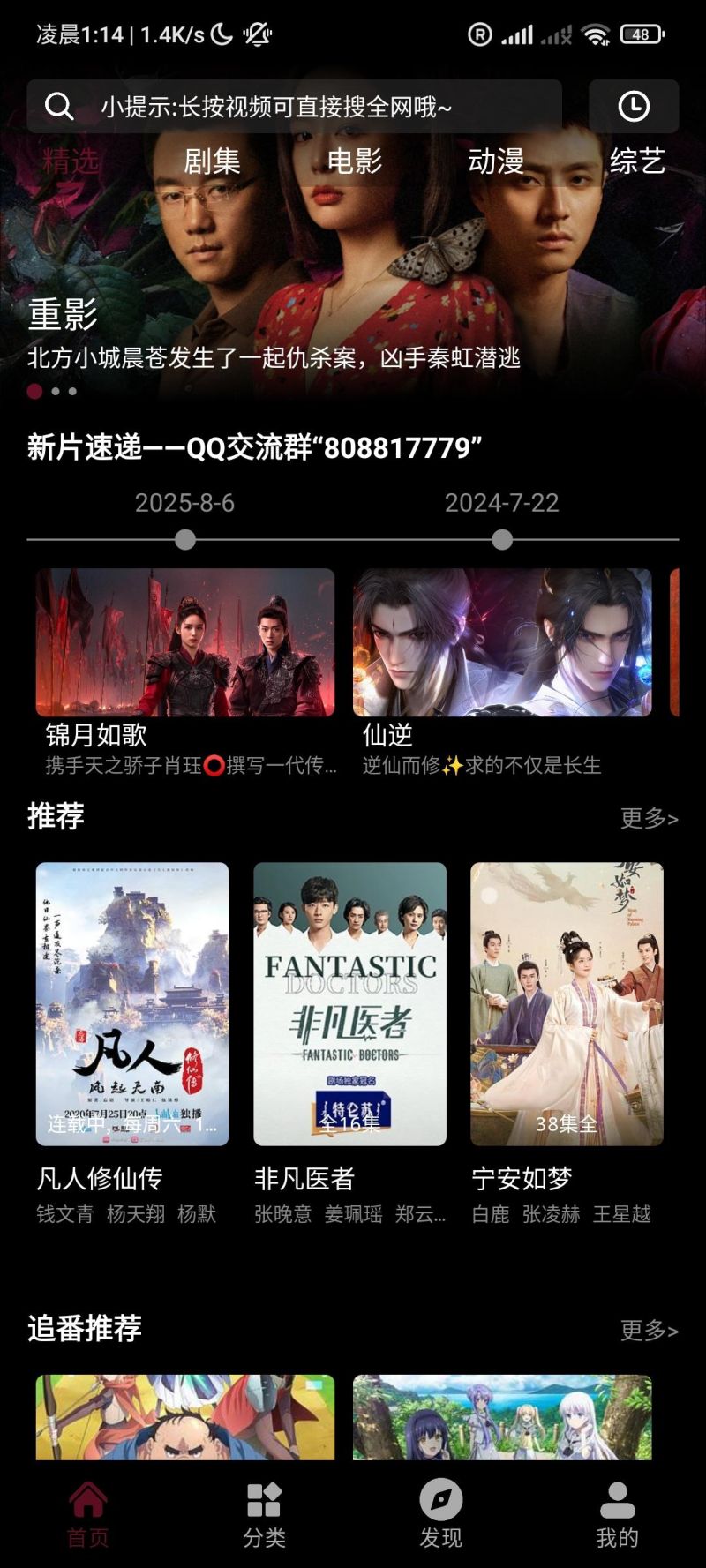The image size is (706, 1568).
Task: Switch to the 动漫 tab
Action: [x=496, y=161]
